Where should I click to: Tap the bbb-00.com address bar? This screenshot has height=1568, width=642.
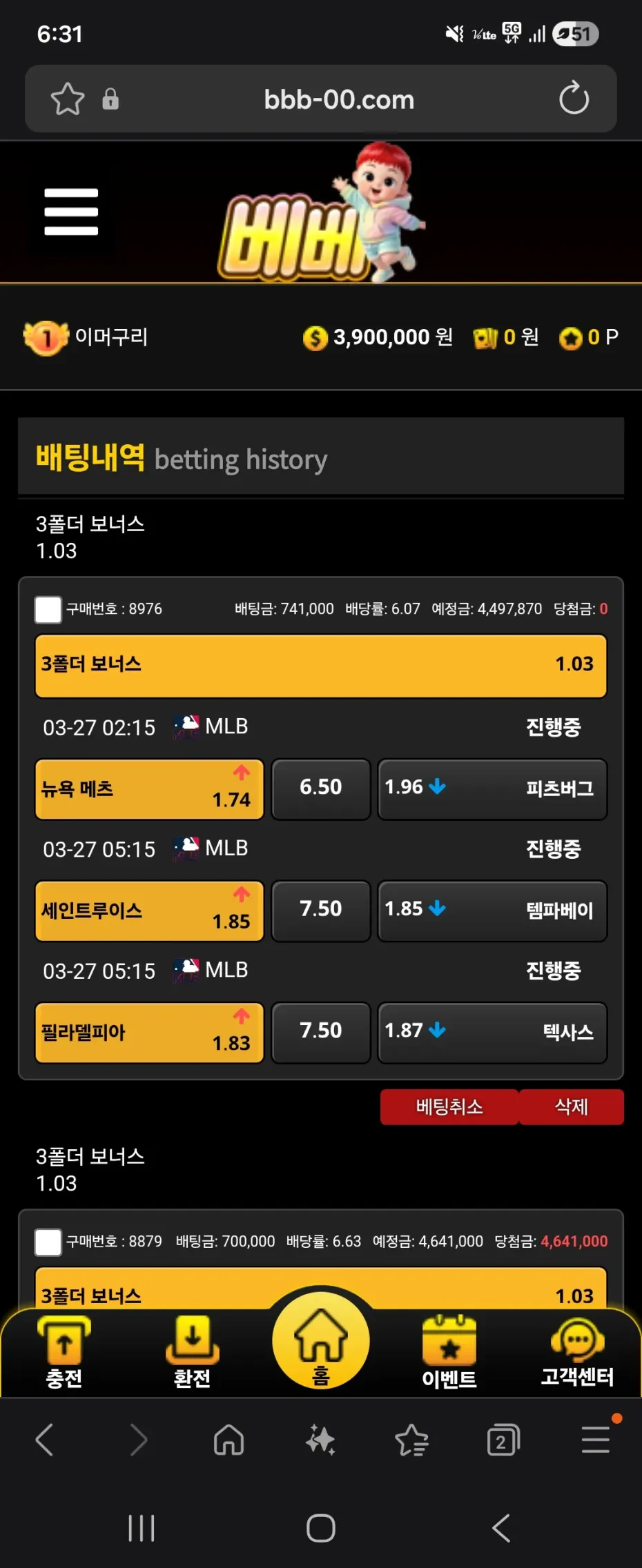(x=338, y=100)
